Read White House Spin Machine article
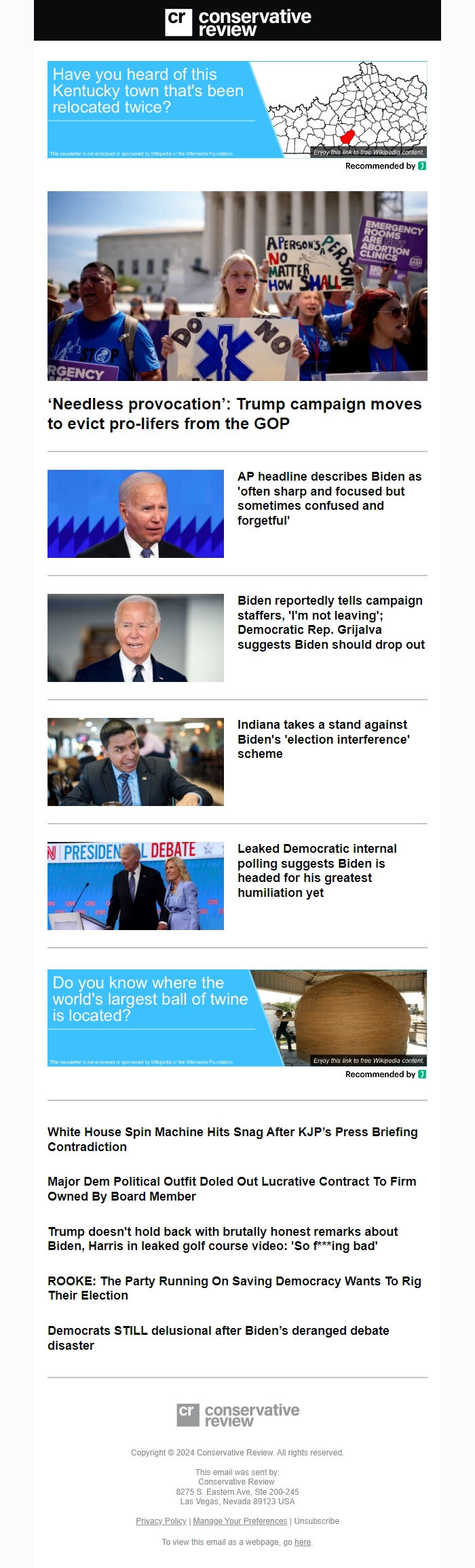Screen dimensions: 475x1568 232,1139
